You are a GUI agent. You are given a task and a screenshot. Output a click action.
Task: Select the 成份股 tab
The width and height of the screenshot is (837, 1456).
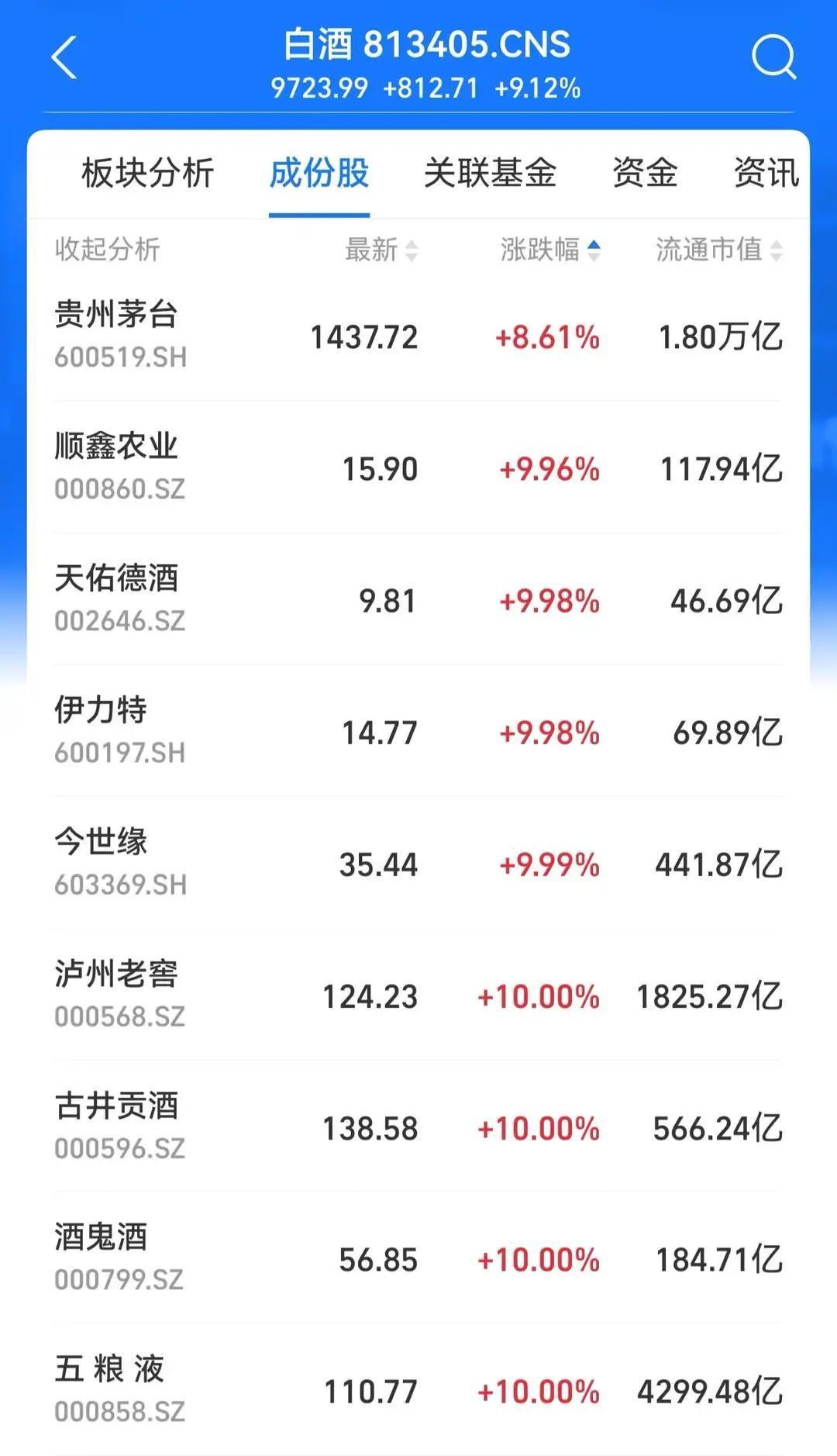coord(319,175)
